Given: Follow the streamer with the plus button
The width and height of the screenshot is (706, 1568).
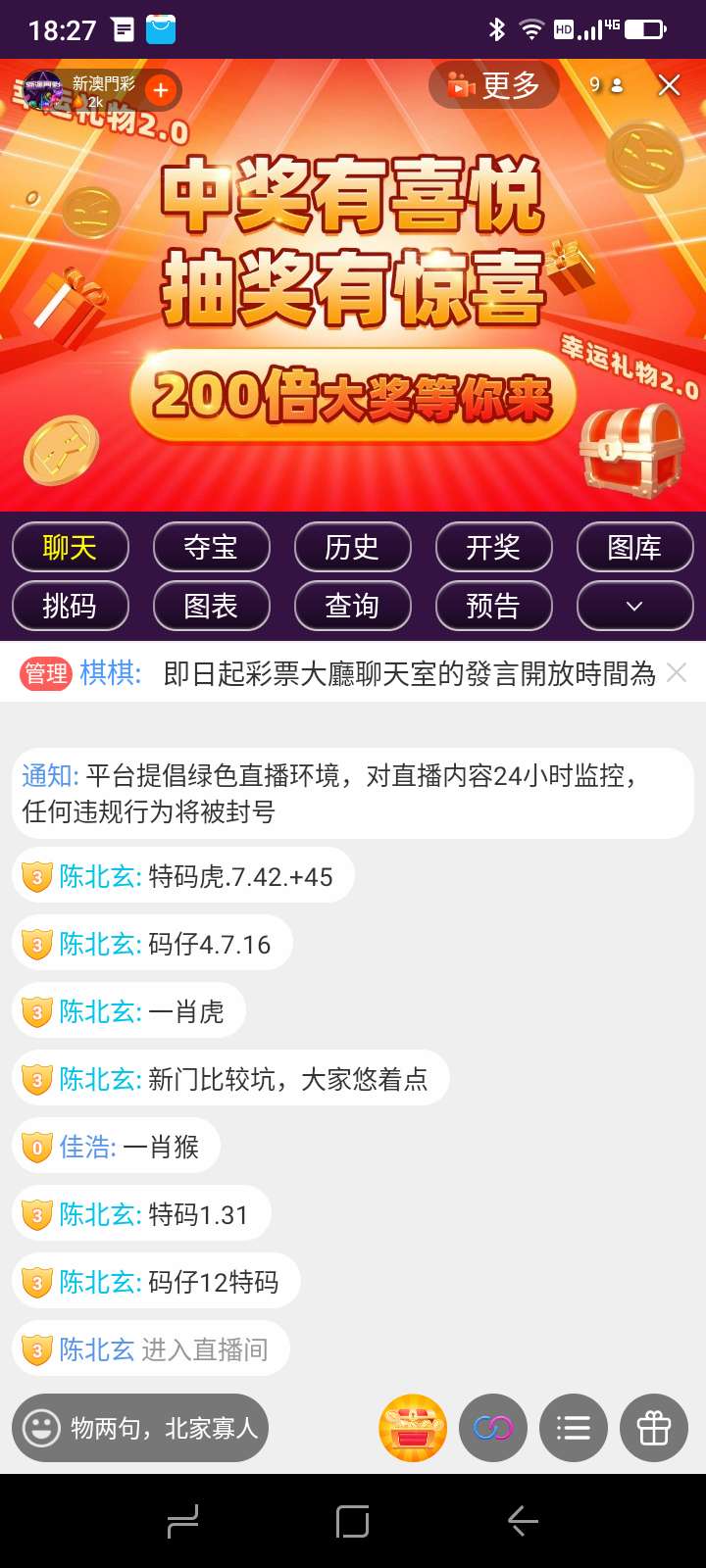Looking at the screenshot, I should [x=161, y=91].
